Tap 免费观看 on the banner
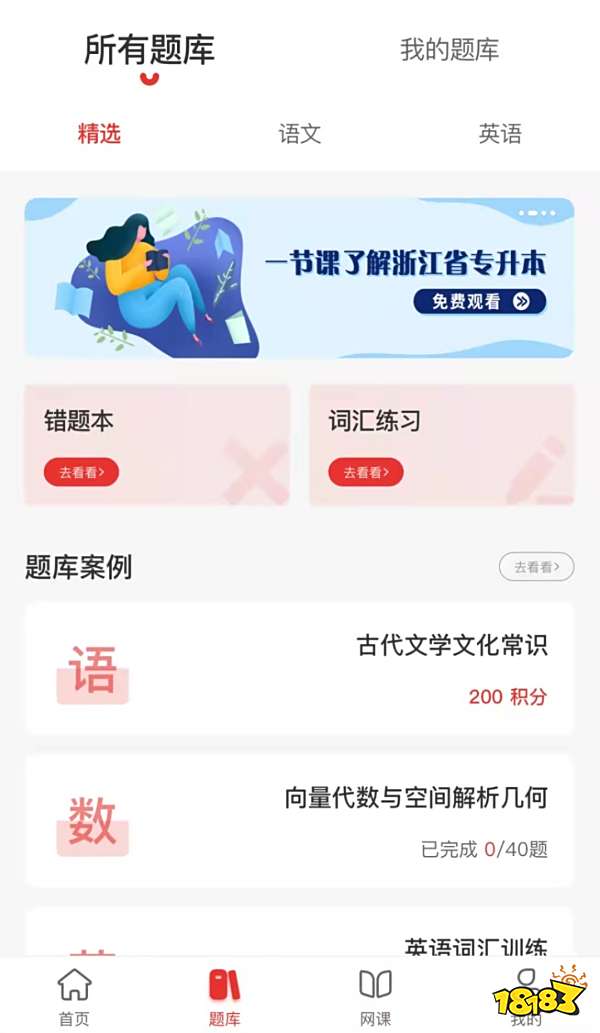This screenshot has width=600, height=1033. click(480, 301)
